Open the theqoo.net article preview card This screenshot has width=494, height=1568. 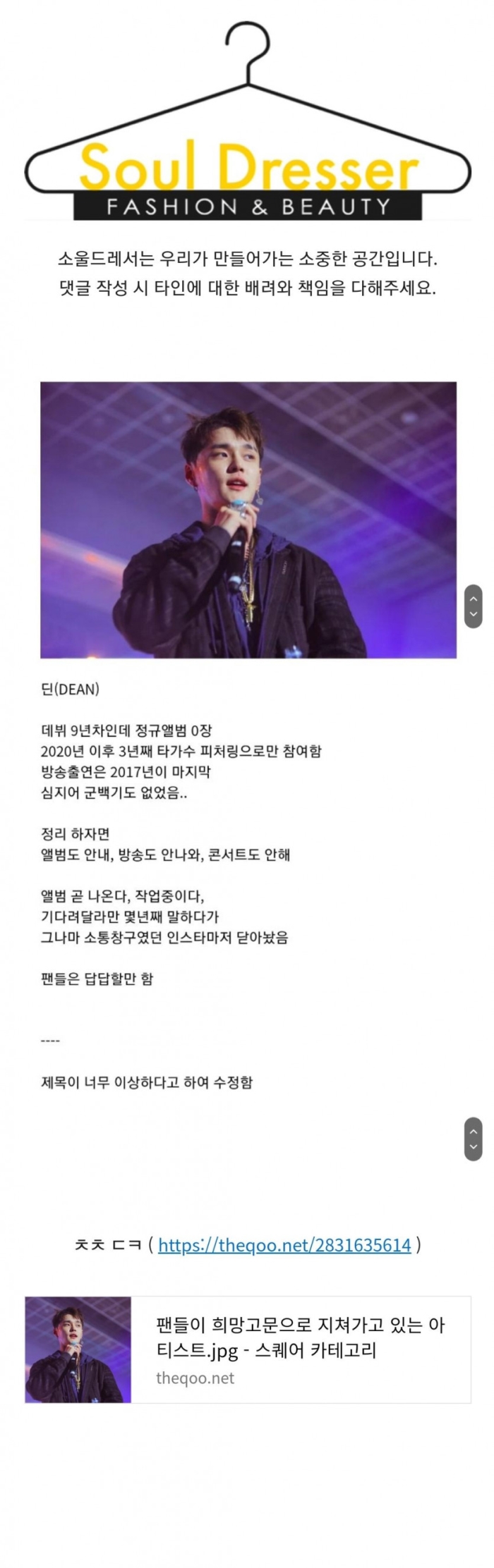(x=300, y=1349)
